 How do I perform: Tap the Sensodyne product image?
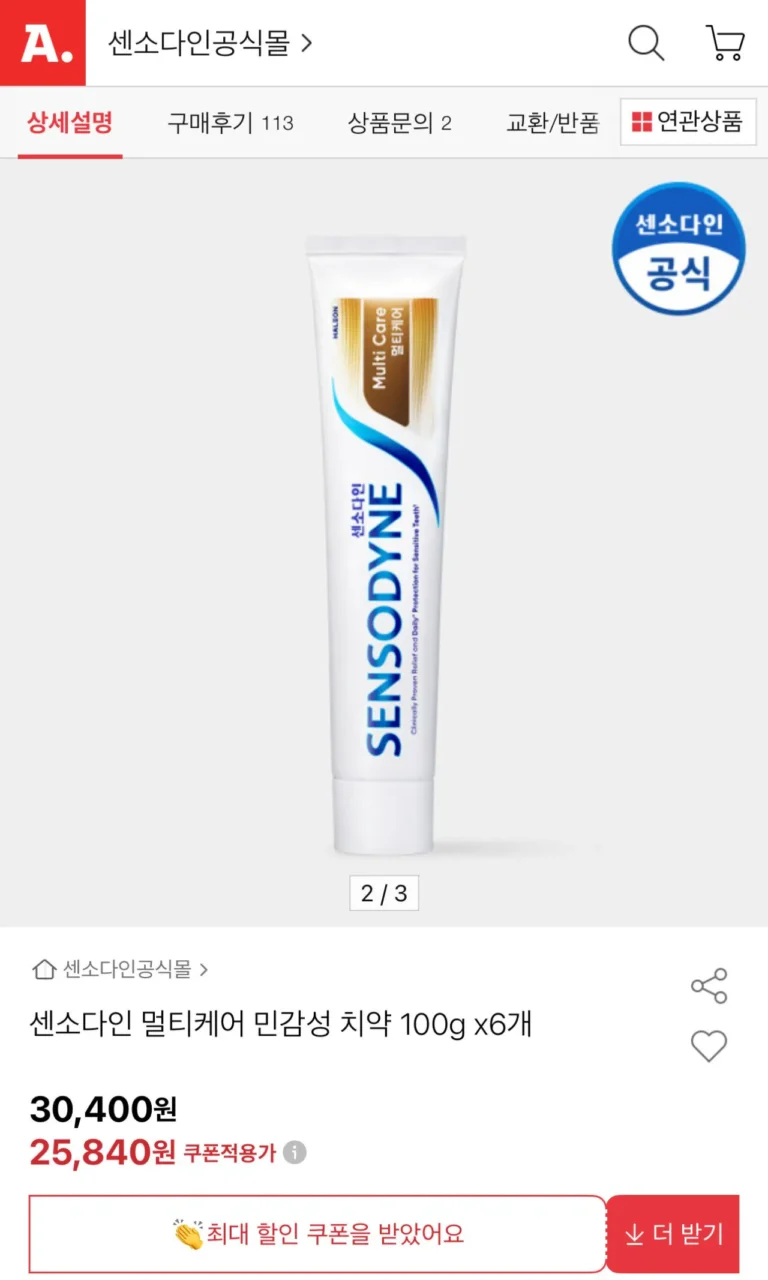385,545
